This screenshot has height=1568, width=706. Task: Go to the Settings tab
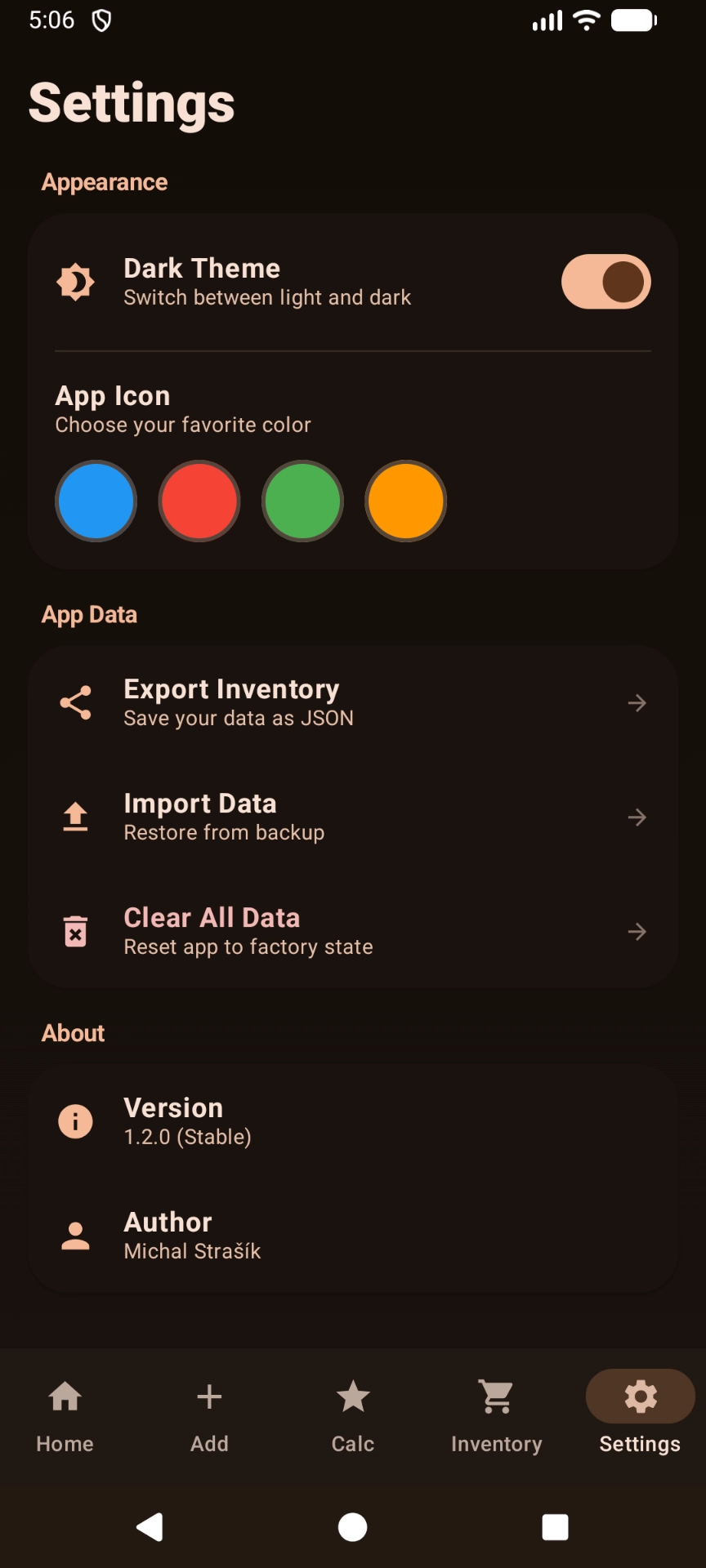[639, 1414]
